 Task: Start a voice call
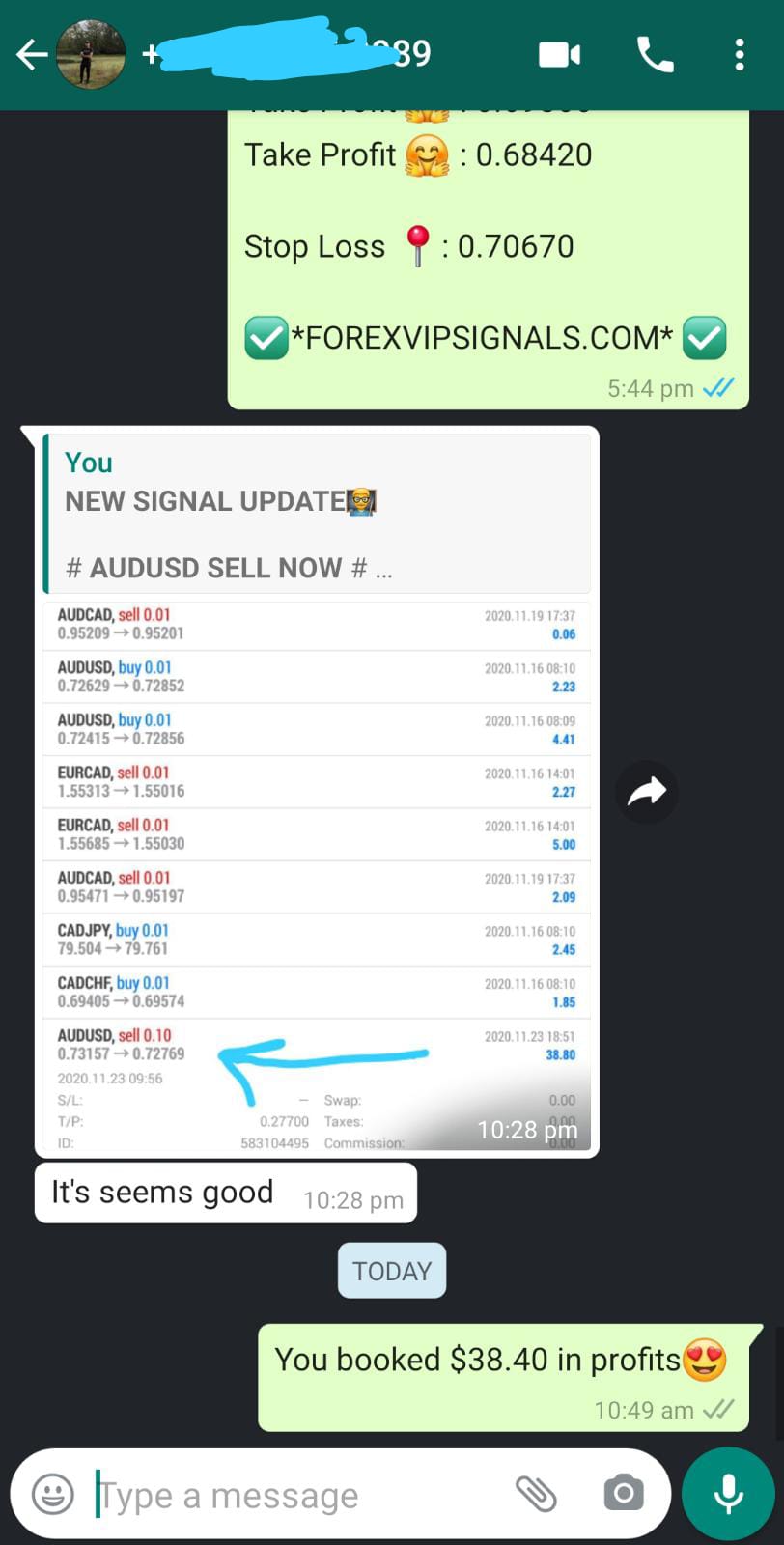[x=656, y=55]
